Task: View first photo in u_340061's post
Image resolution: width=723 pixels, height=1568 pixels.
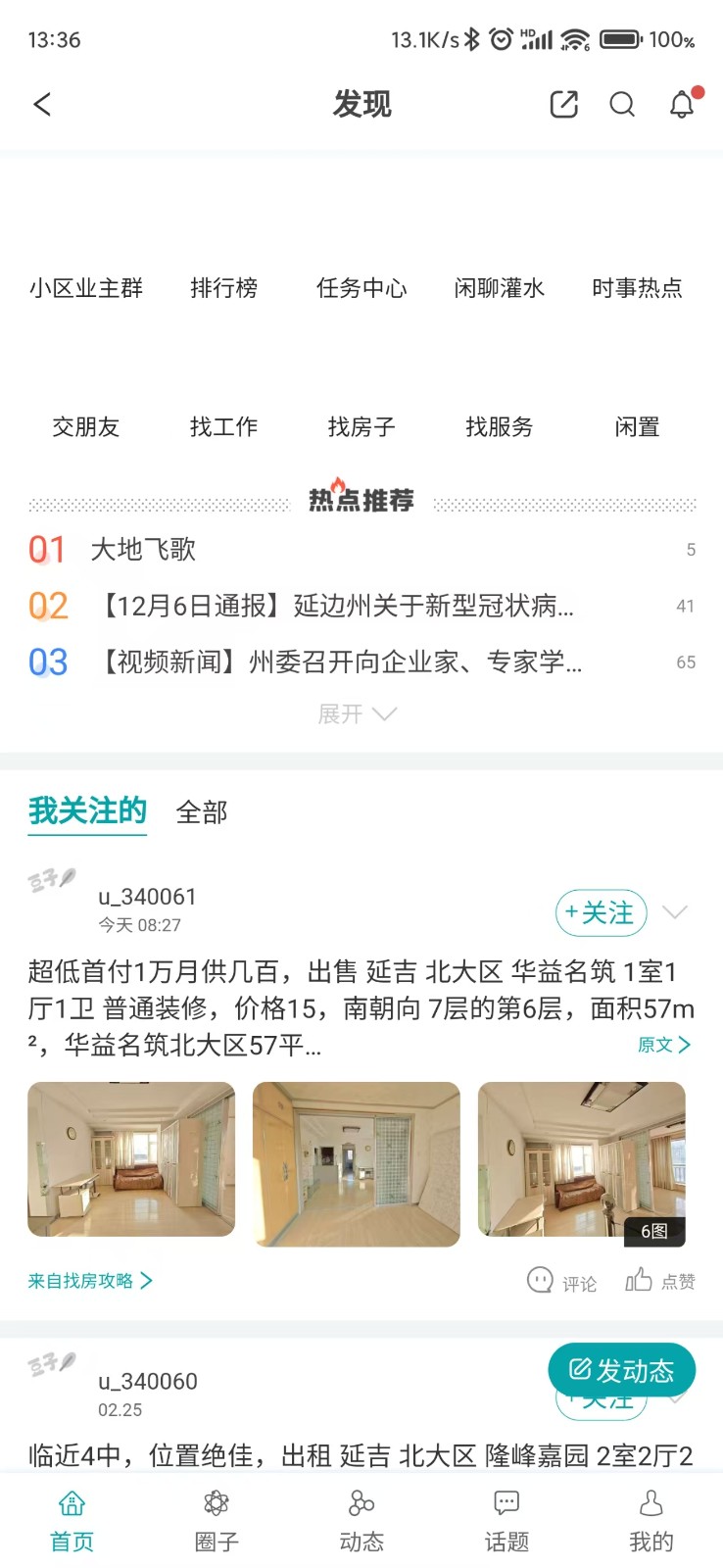Action: tap(131, 1158)
